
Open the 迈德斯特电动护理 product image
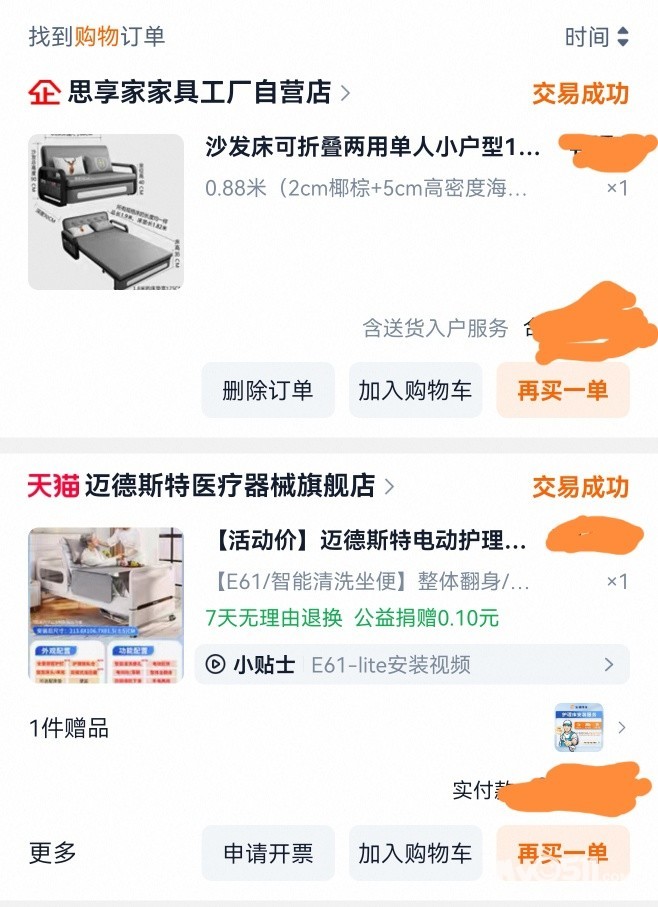click(x=106, y=605)
